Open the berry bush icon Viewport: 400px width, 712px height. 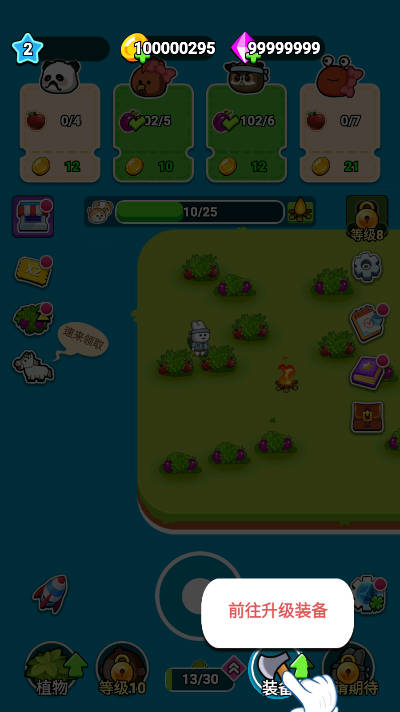click(x=33, y=318)
